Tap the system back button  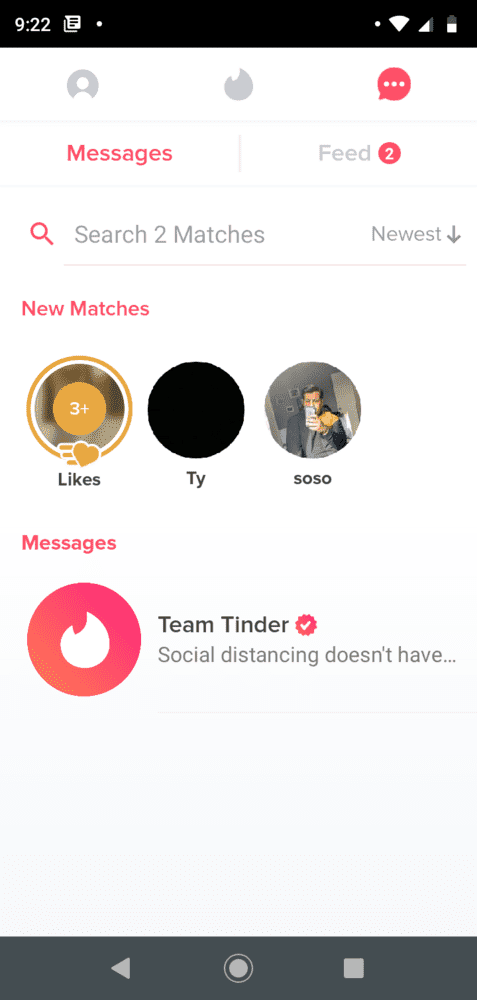(120, 968)
